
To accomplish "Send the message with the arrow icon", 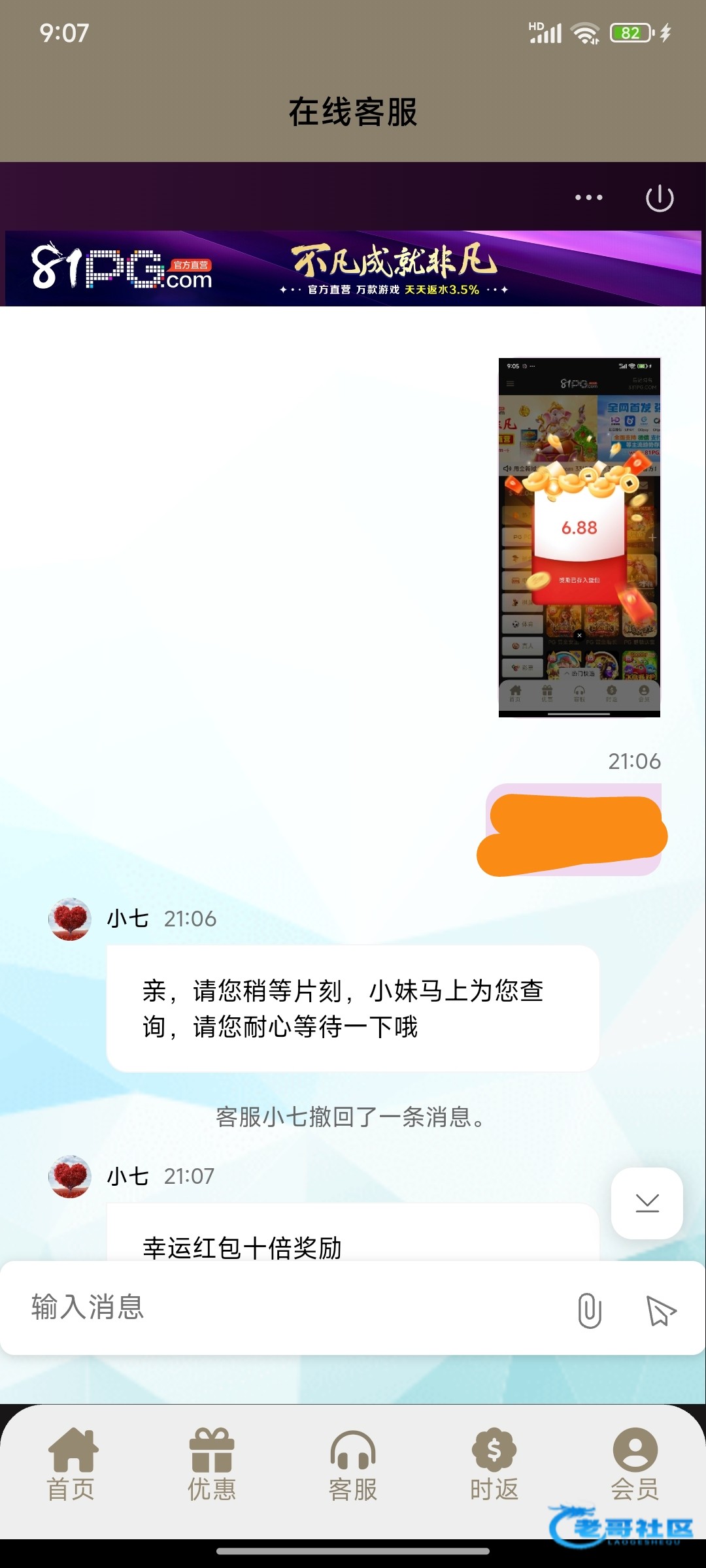I will [x=660, y=1310].
